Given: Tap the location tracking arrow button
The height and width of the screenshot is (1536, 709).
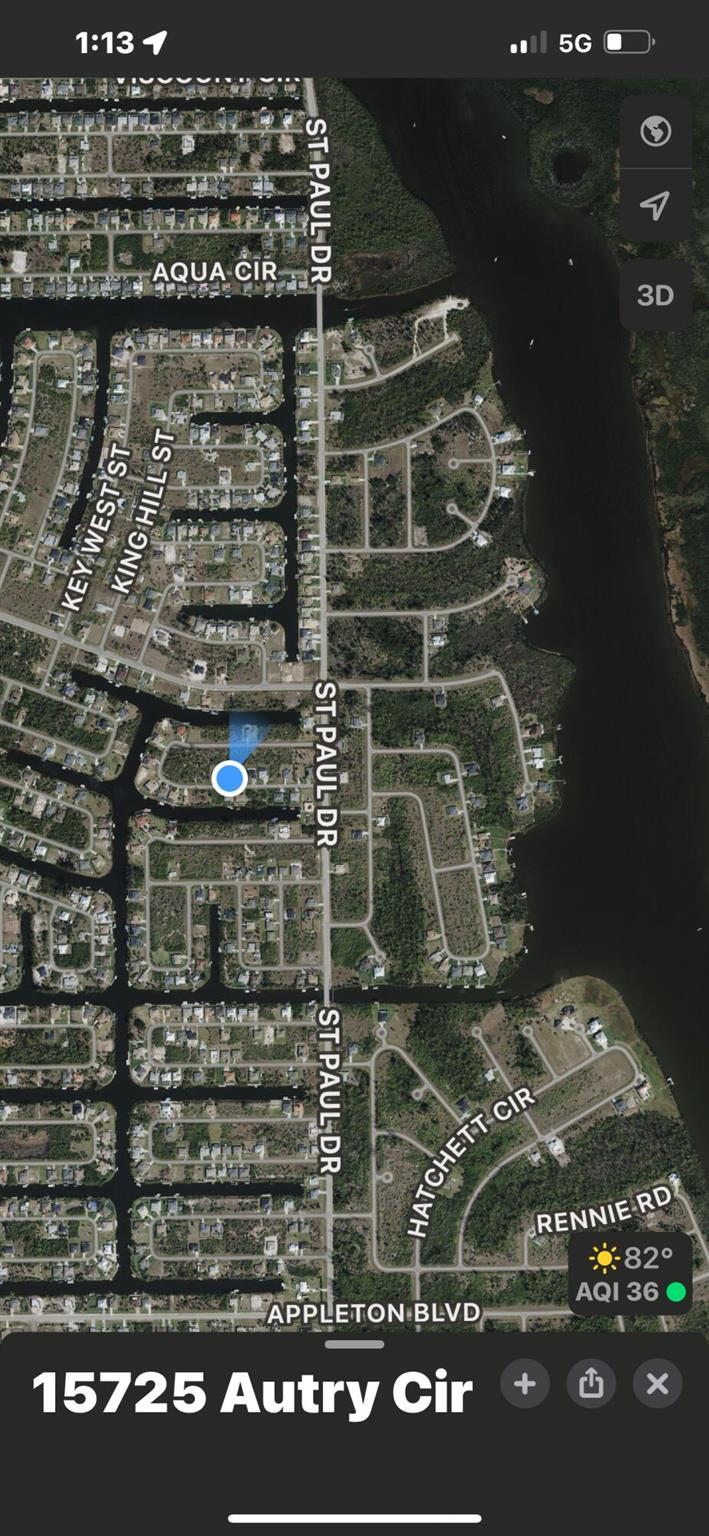Looking at the screenshot, I should pos(655,206).
